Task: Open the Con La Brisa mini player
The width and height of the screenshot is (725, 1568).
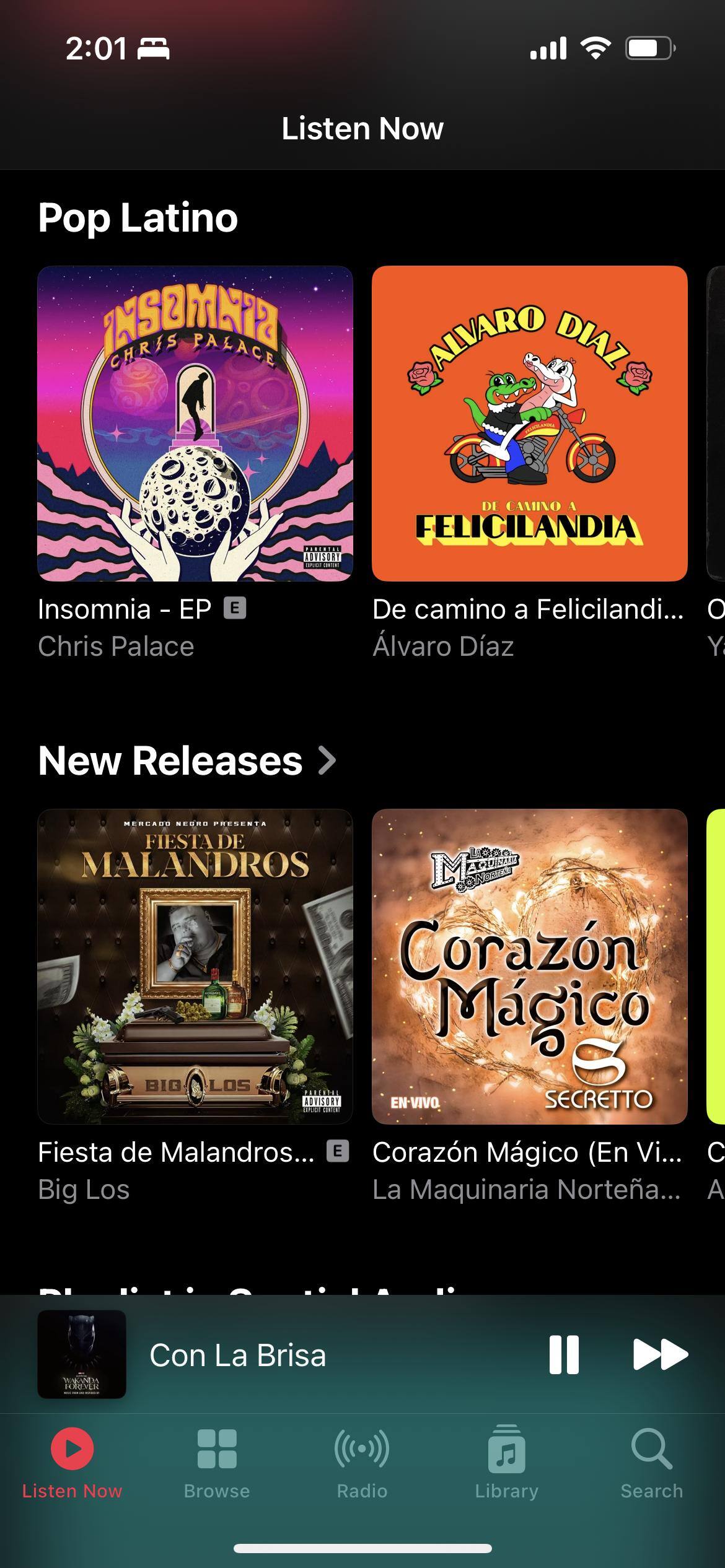Action: click(x=238, y=1354)
